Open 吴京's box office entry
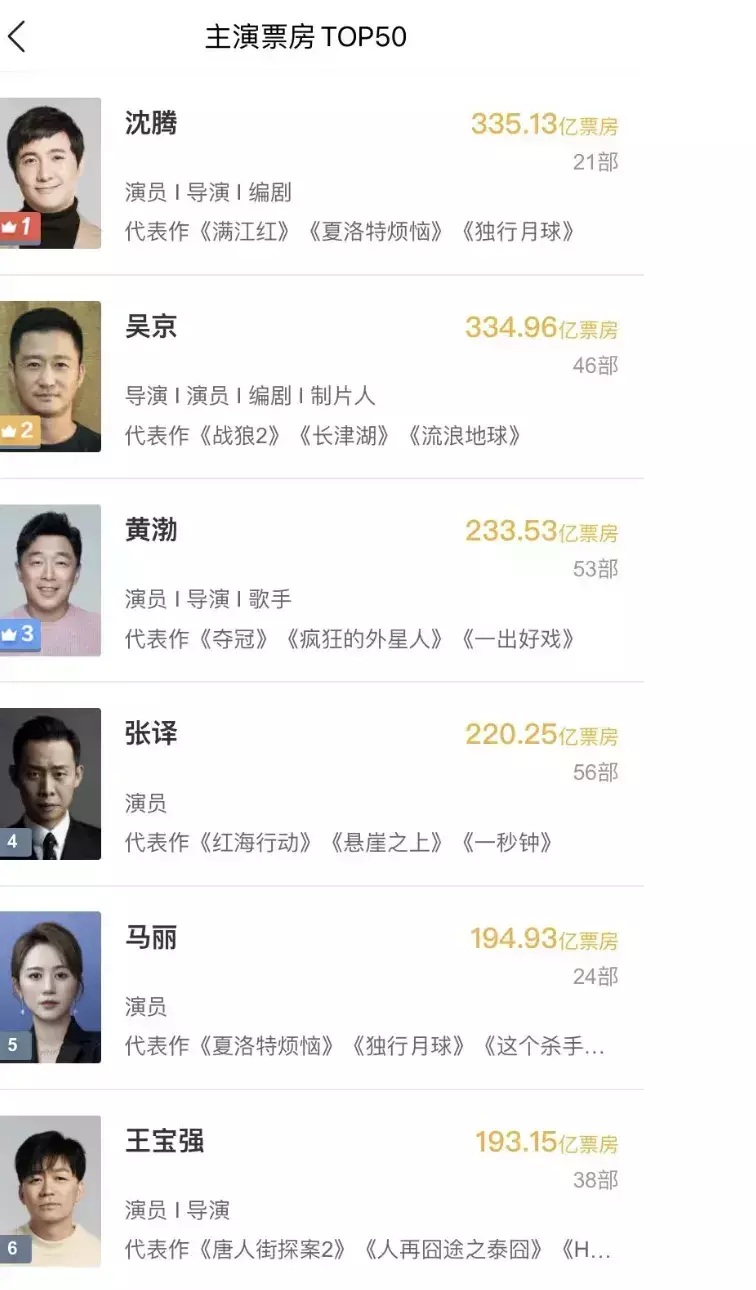Viewport: 756px width, 1290px height. pyautogui.click(x=320, y=376)
